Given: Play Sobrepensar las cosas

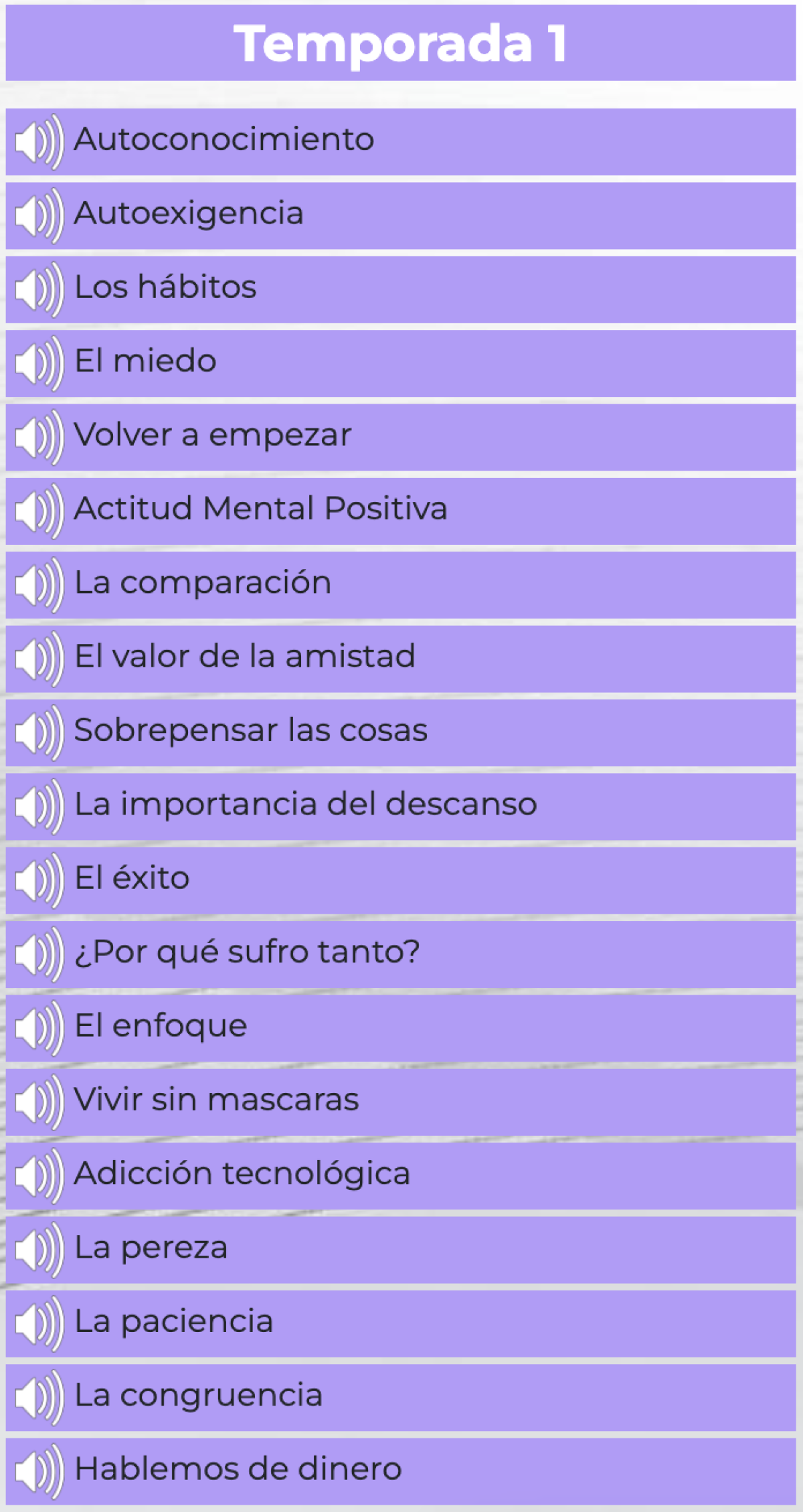Looking at the screenshot, I should click(401, 733).
